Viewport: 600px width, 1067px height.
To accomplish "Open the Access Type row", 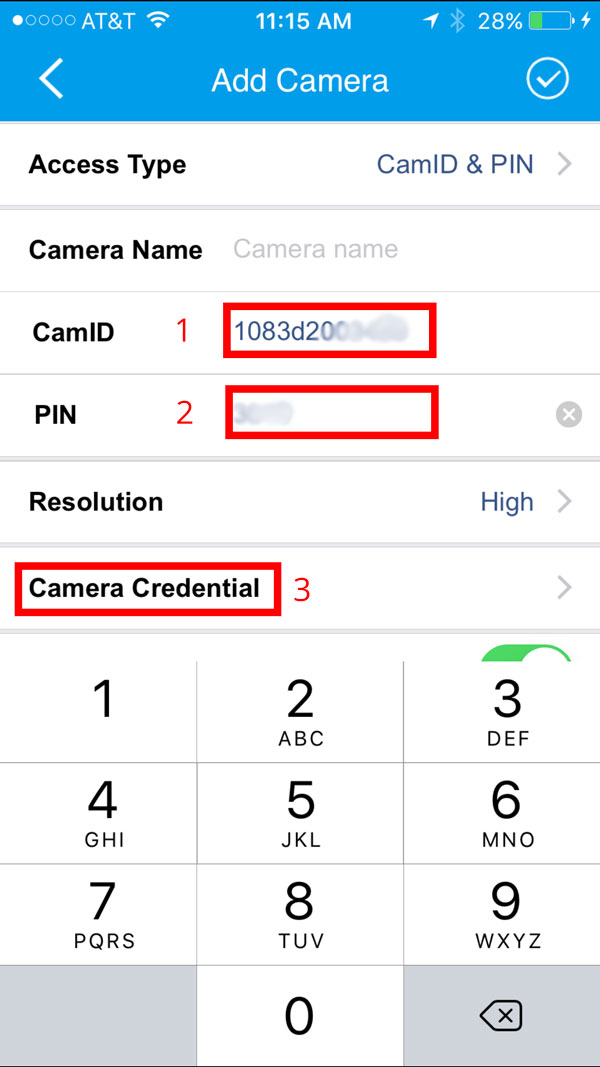I will [300, 165].
